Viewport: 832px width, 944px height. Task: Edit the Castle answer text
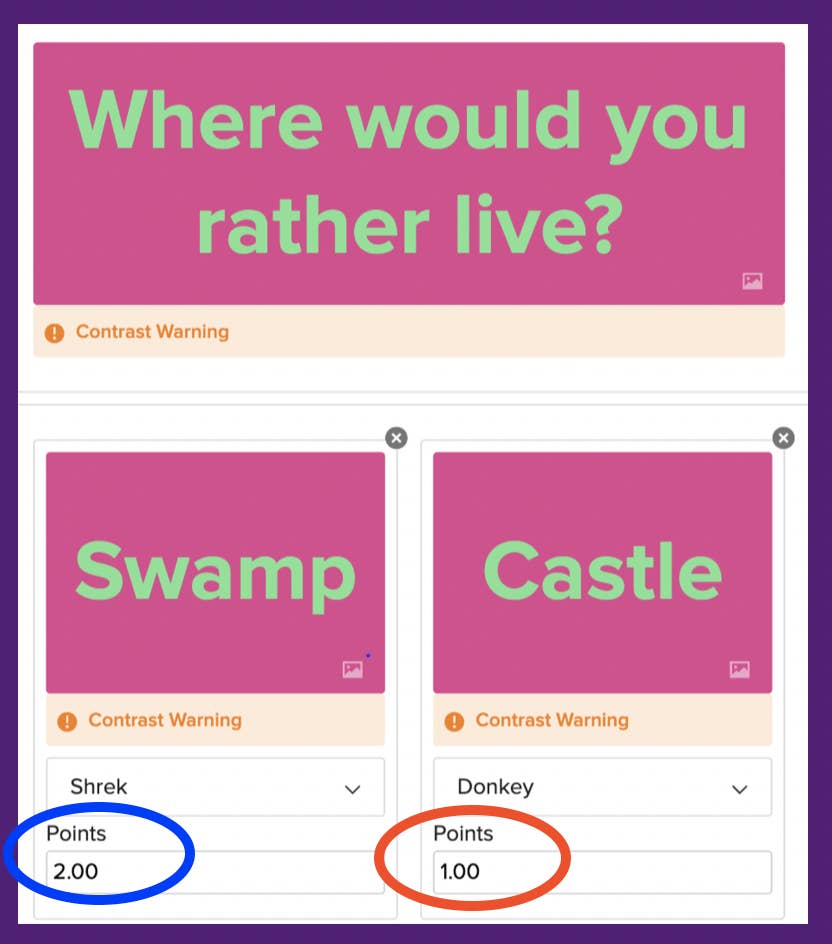(602, 572)
